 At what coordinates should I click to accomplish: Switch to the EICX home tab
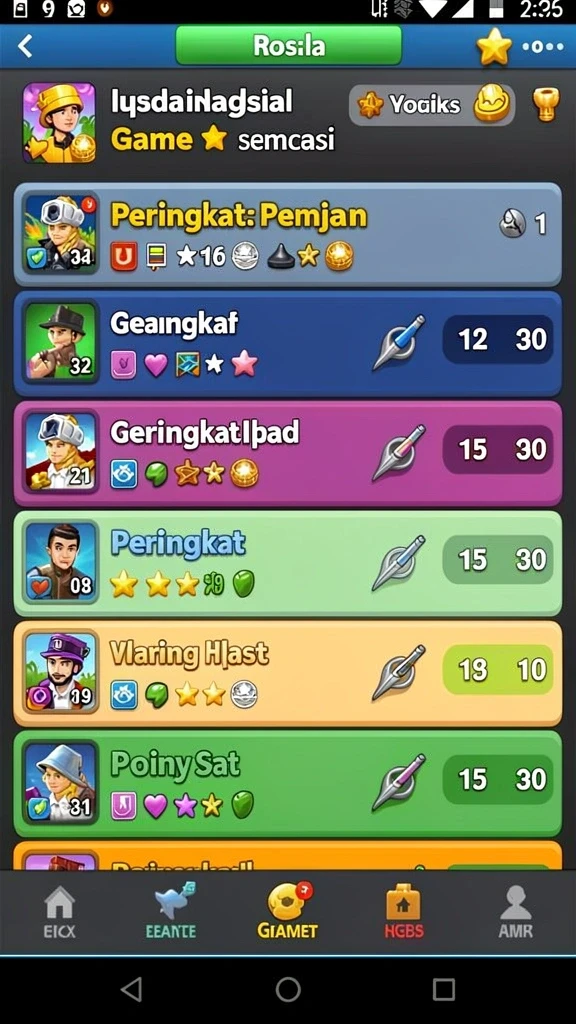(59, 913)
